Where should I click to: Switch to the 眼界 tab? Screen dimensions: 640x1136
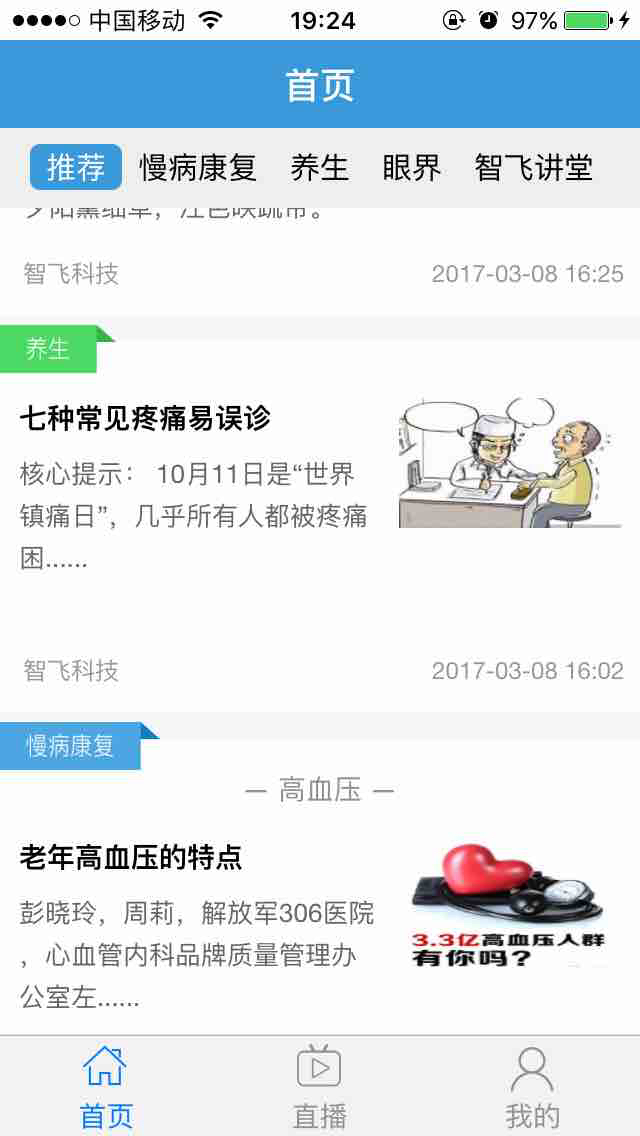[411, 167]
